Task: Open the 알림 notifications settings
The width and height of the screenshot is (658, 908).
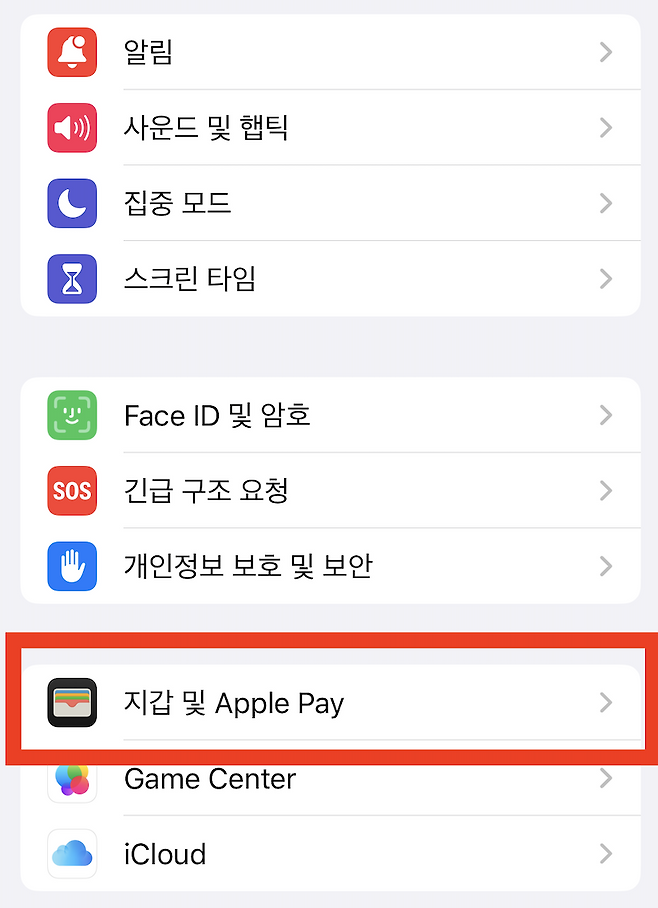Action: (330, 52)
